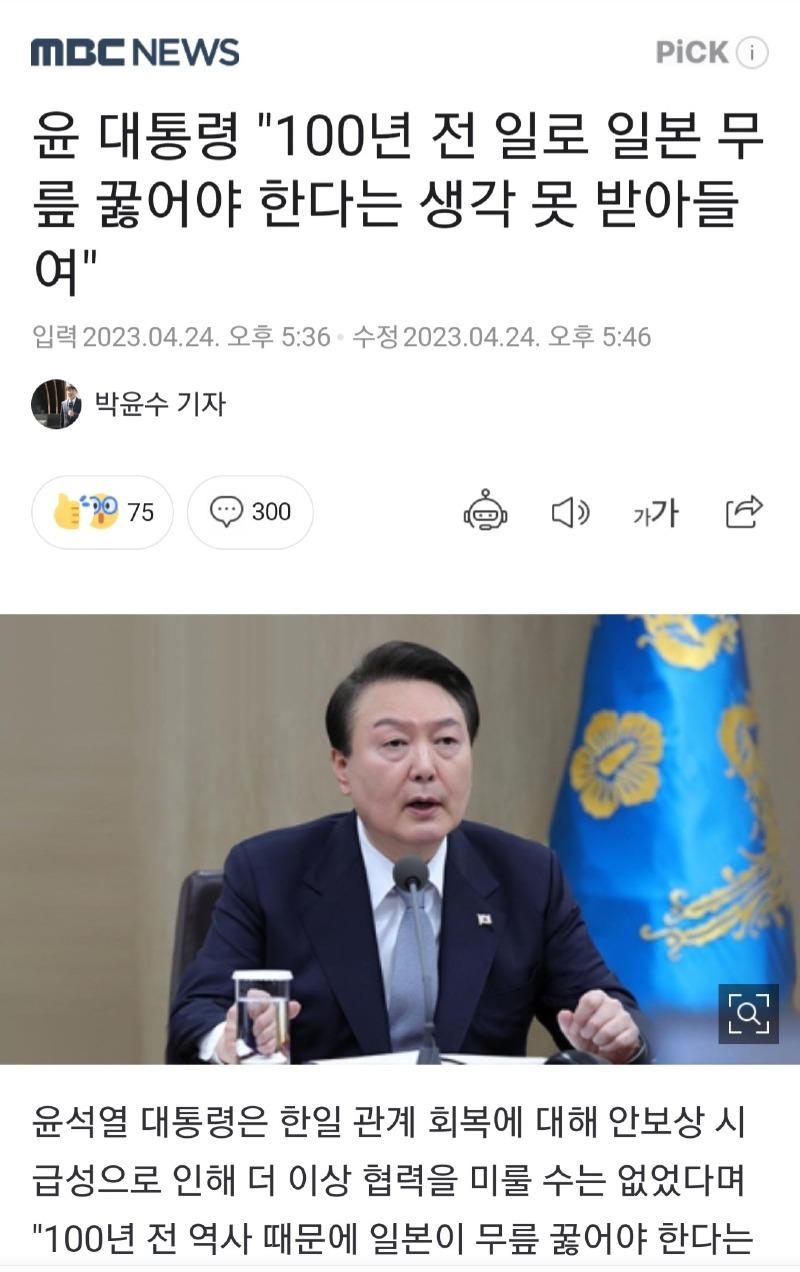
Task: Tap the PiCK info icon
Action: (752, 53)
